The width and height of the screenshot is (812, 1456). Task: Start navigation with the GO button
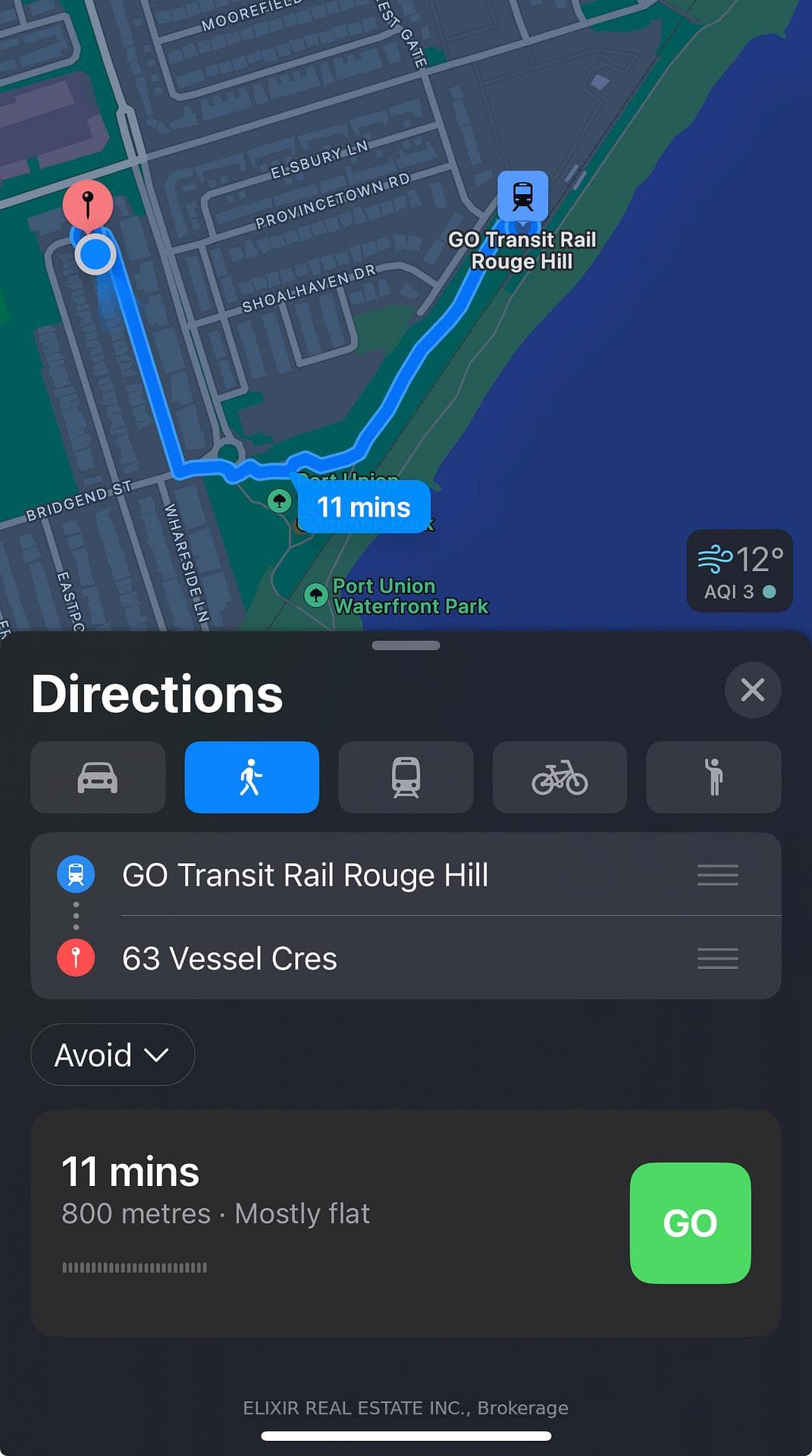690,1222
